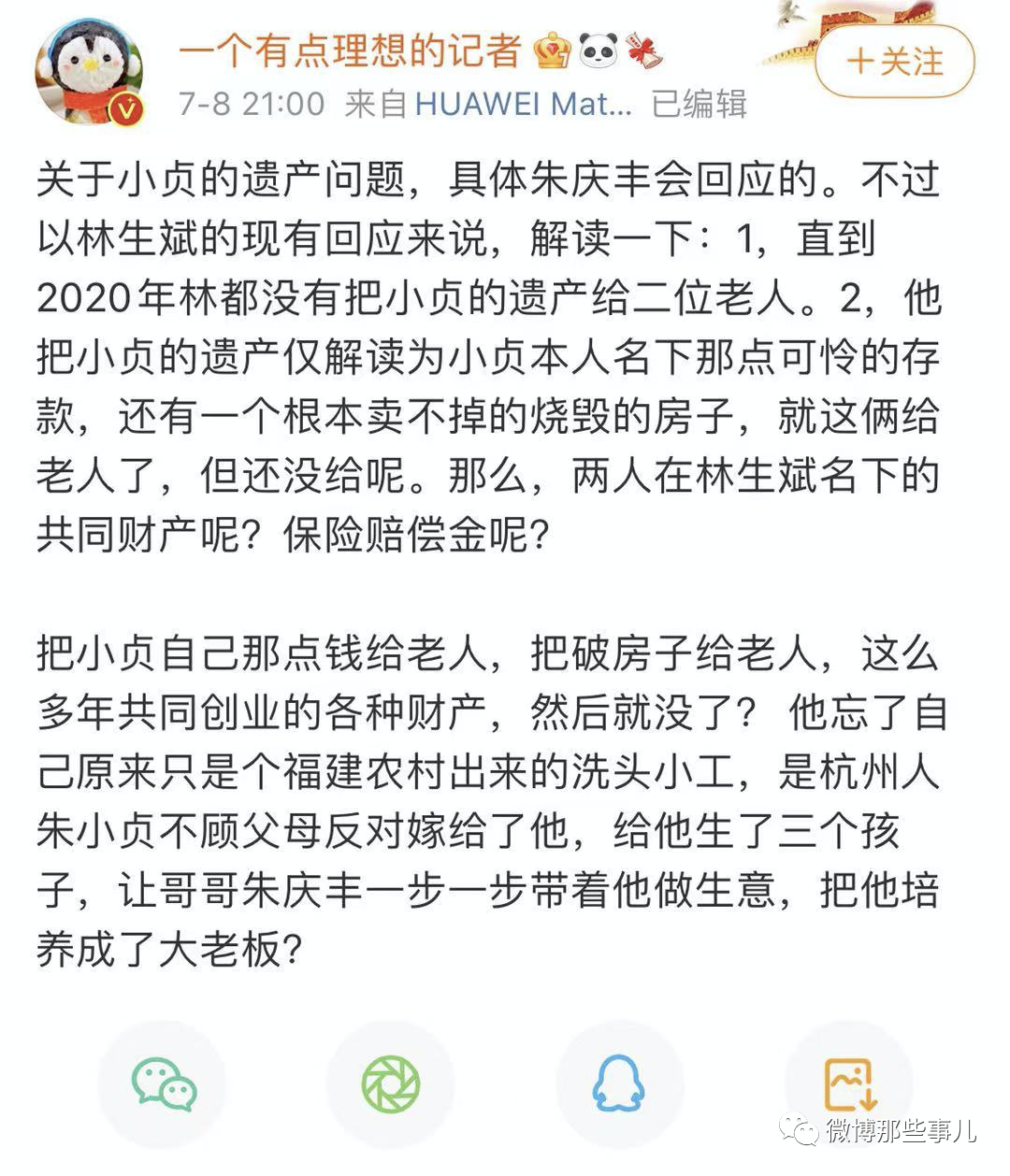The height and width of the screenshot is (1176, 1010).
Task: Follow this account with the +关注 button
Action: click(894, 63)
